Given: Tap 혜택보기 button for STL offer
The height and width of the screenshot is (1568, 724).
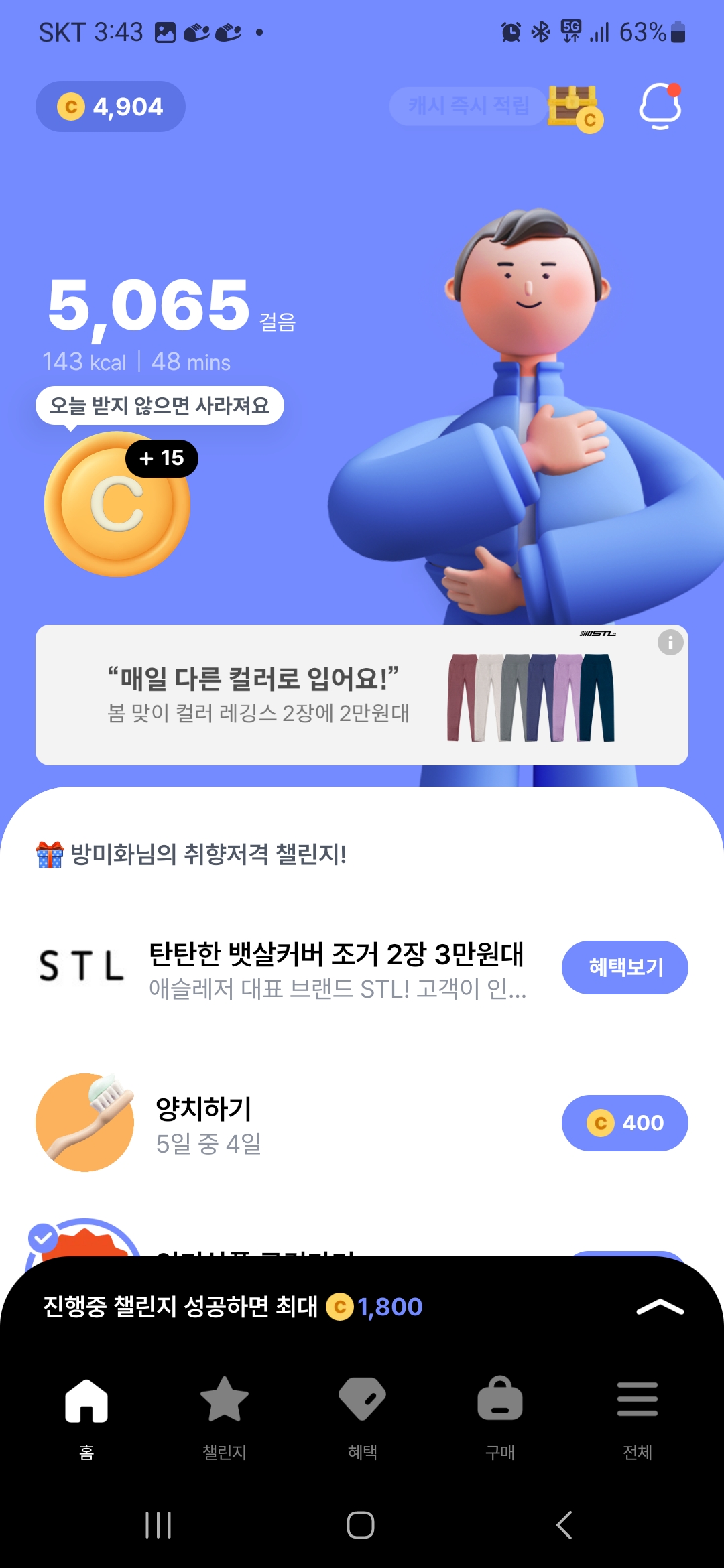Looking at the screenshot, I should click(625, 968).
